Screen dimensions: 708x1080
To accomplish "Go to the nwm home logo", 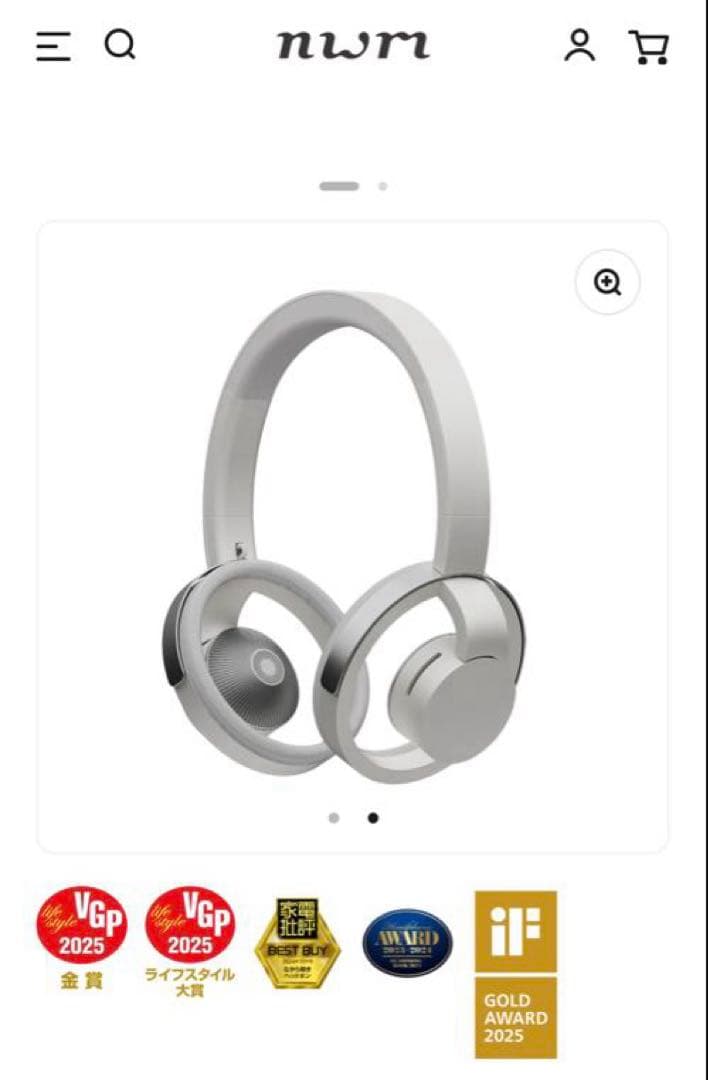I will pos(353,45).
